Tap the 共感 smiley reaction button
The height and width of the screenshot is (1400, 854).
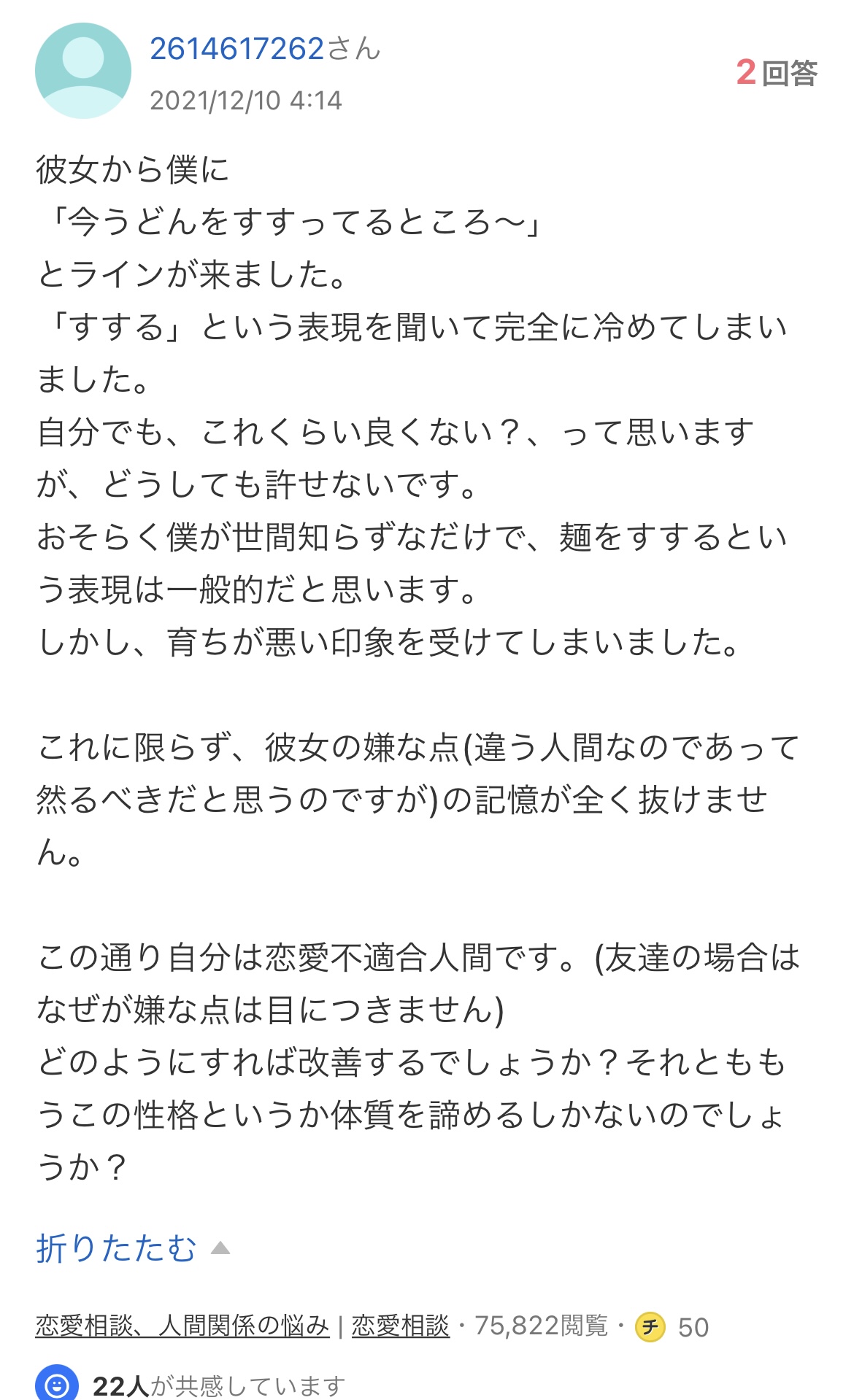(57, 1383)
